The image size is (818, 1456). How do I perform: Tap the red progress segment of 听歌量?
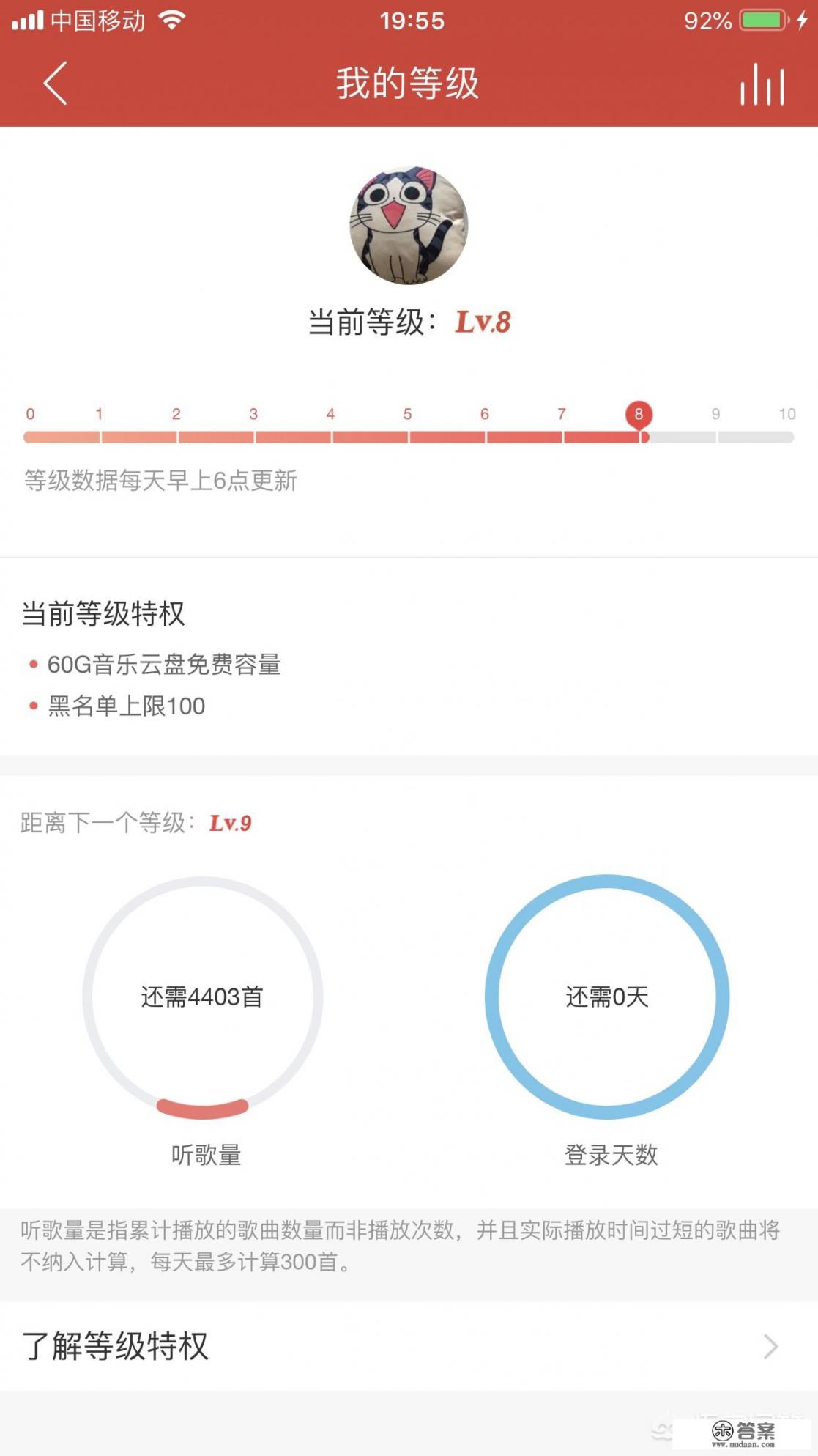203,1108
